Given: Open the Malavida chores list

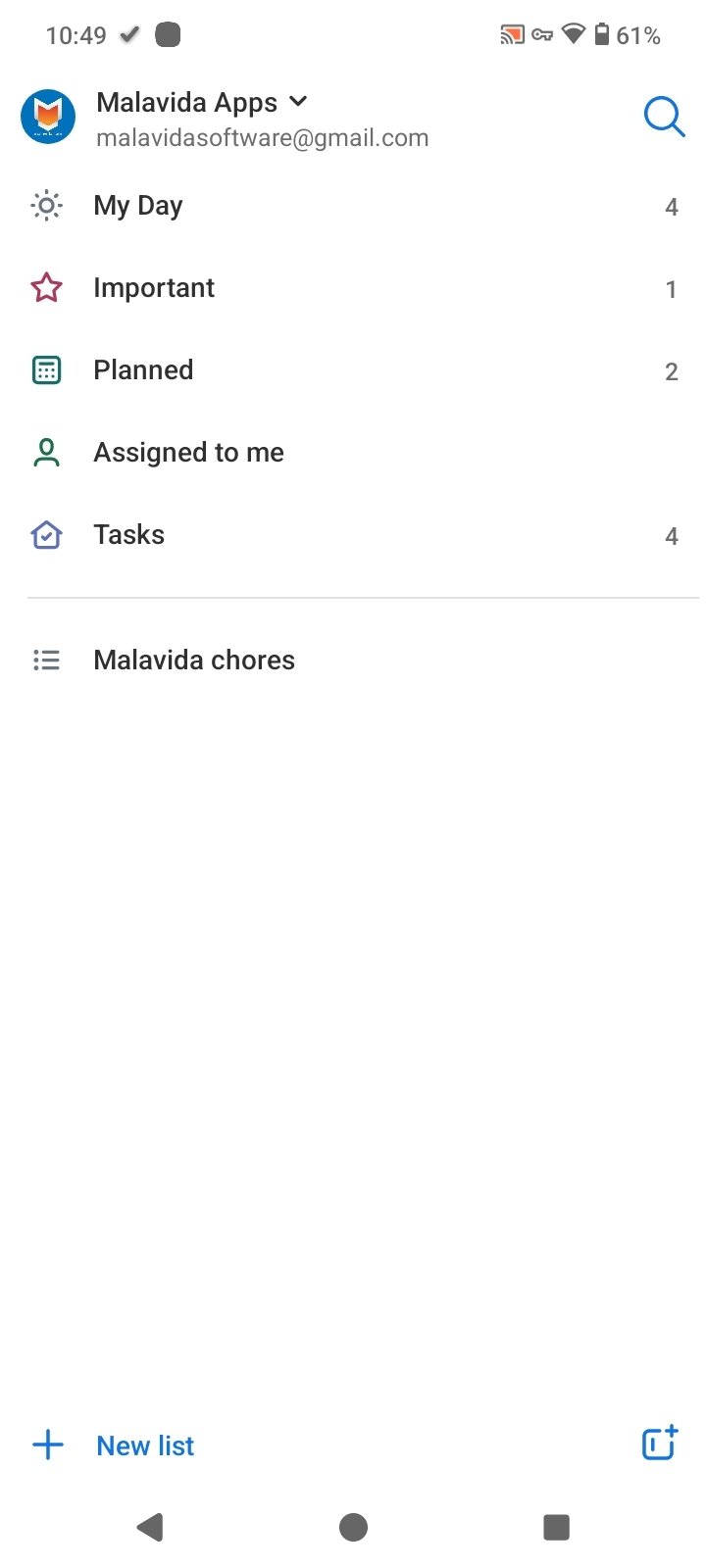Looking at the screenshot, I should 353,661.
